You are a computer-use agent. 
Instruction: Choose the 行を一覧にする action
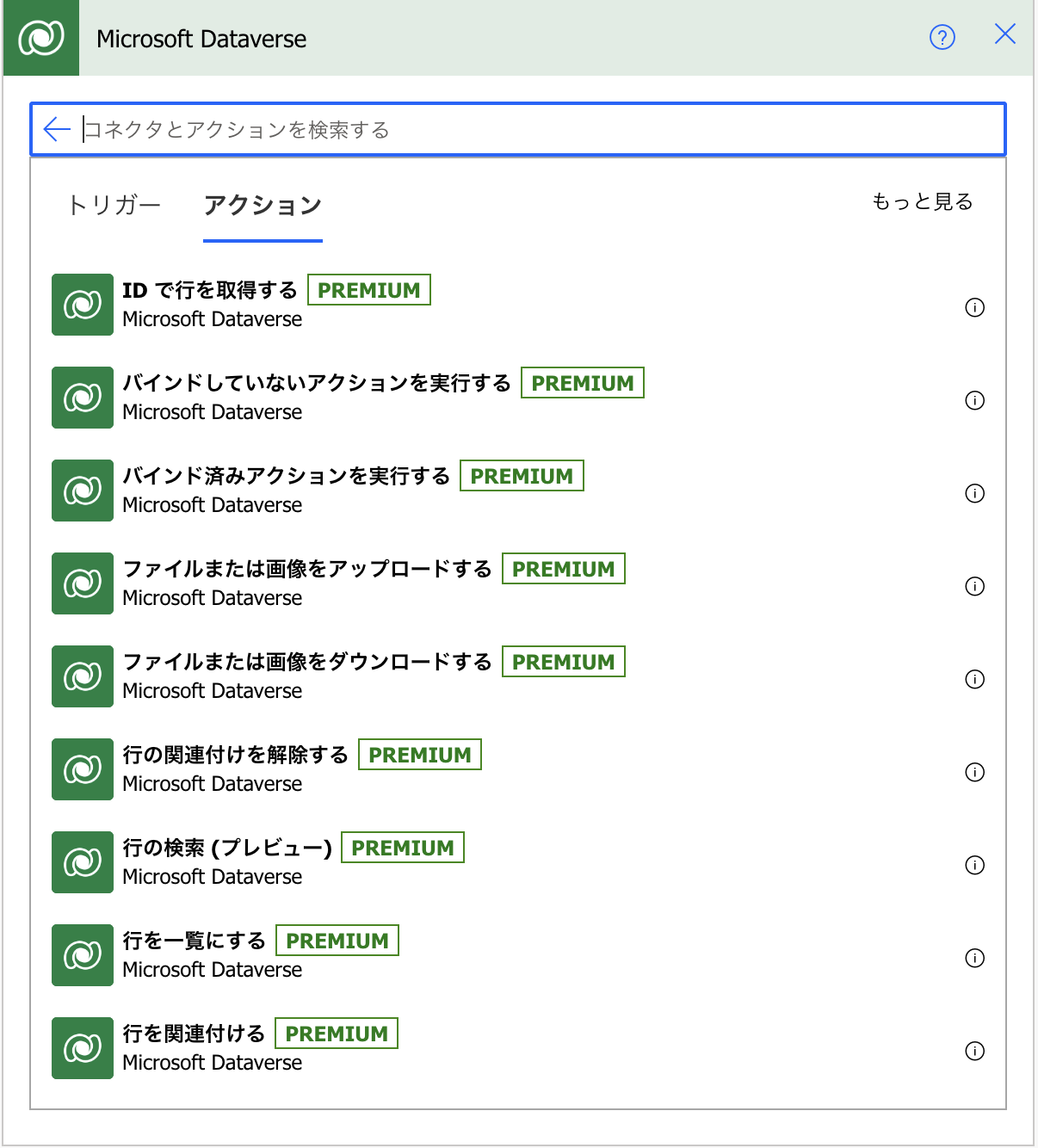pos(194,941)
